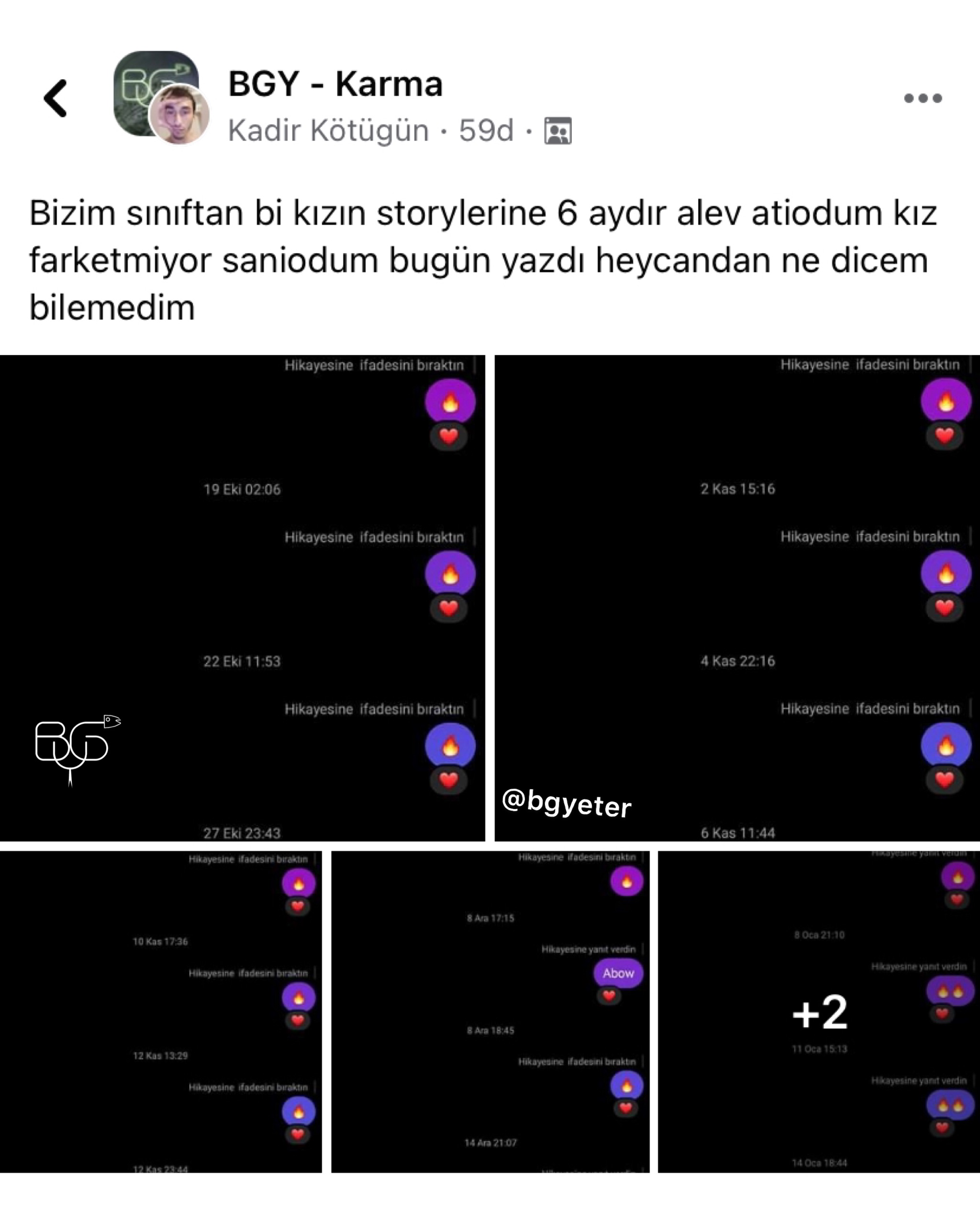Open the photo with @bgyeter watermark

point(737,598)
